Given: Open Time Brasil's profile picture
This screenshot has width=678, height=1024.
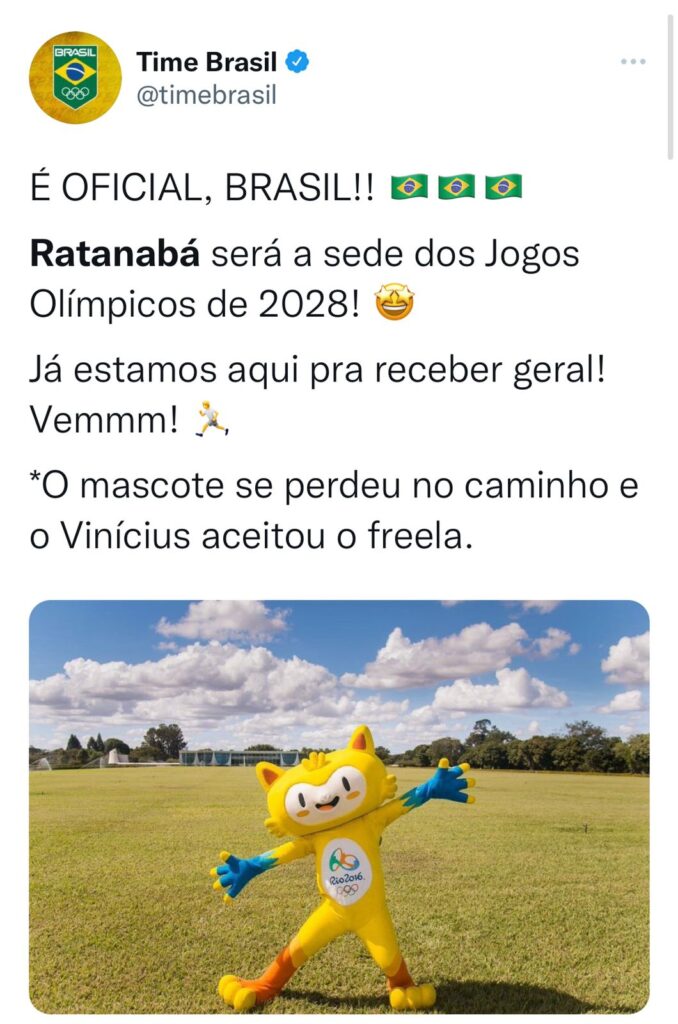Looking at the screenshot, I should click(x=75, y=77).
